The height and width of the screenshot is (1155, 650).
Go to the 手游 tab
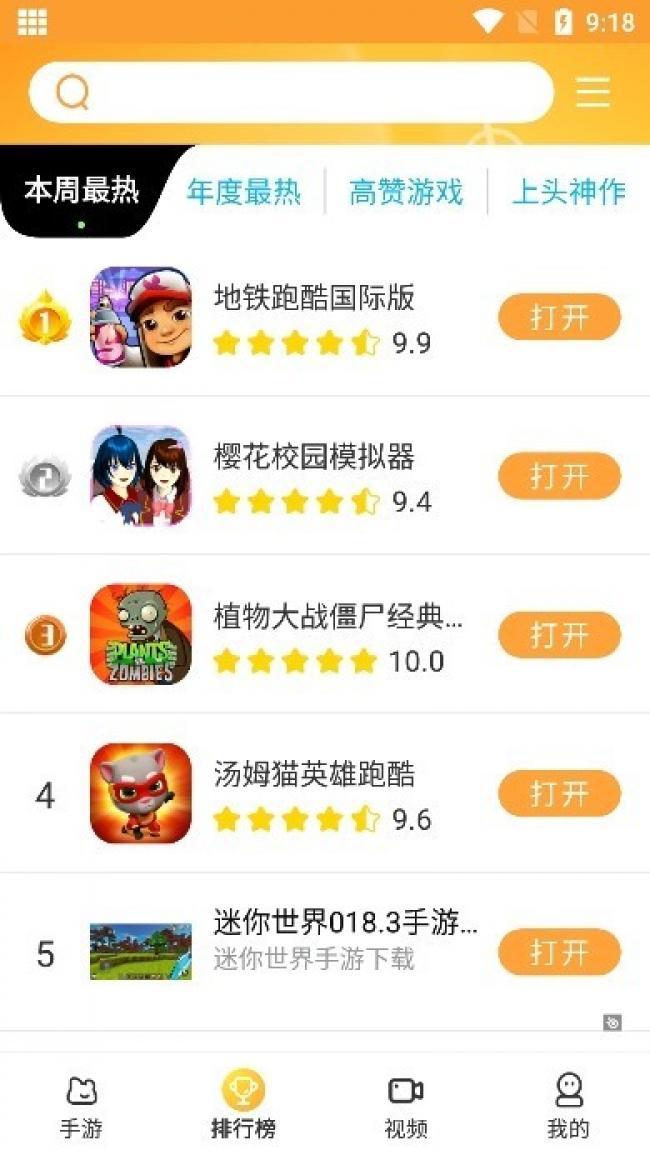coord(81,1105)
